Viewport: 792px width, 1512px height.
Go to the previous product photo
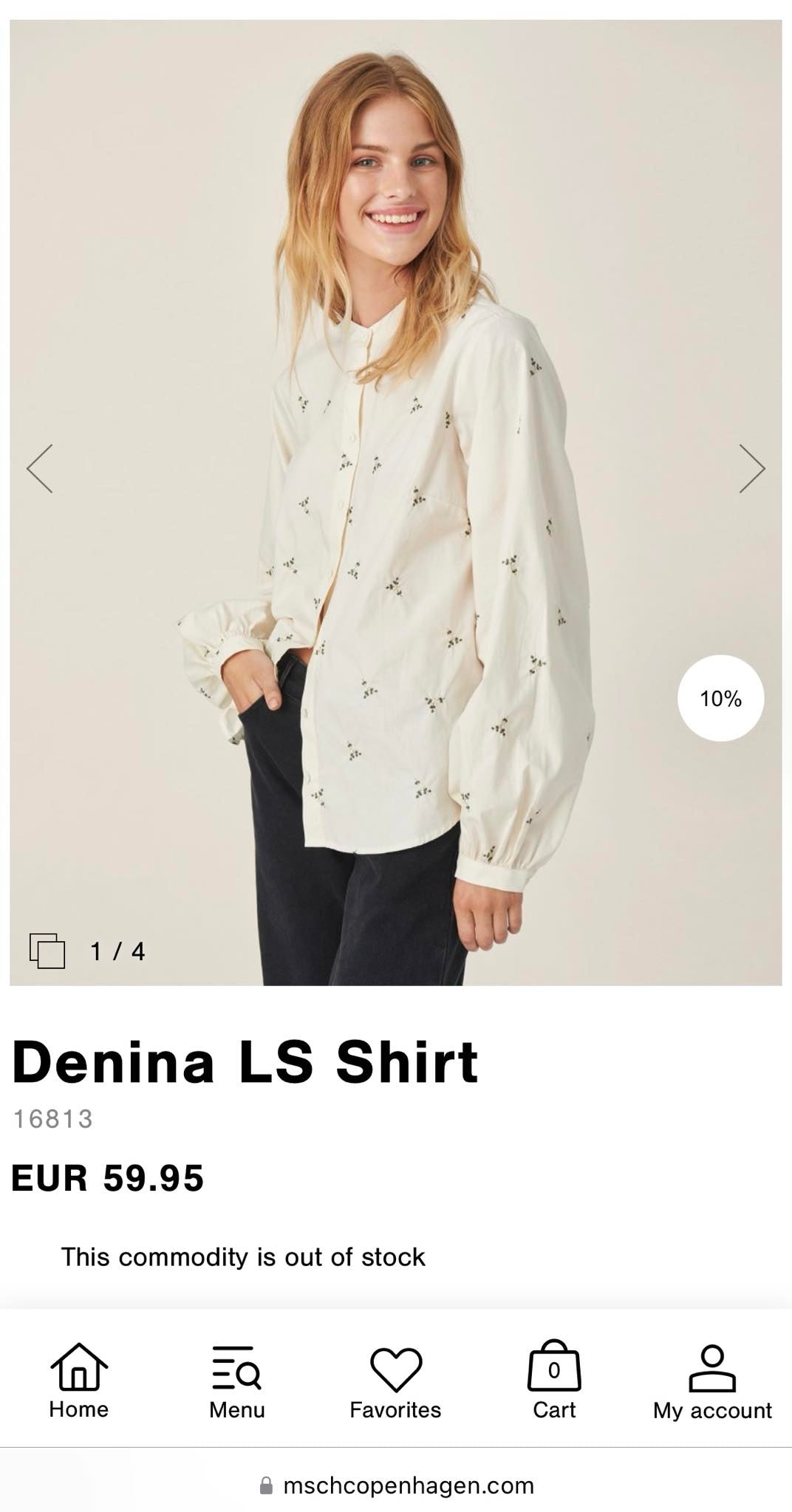point(40,468)
